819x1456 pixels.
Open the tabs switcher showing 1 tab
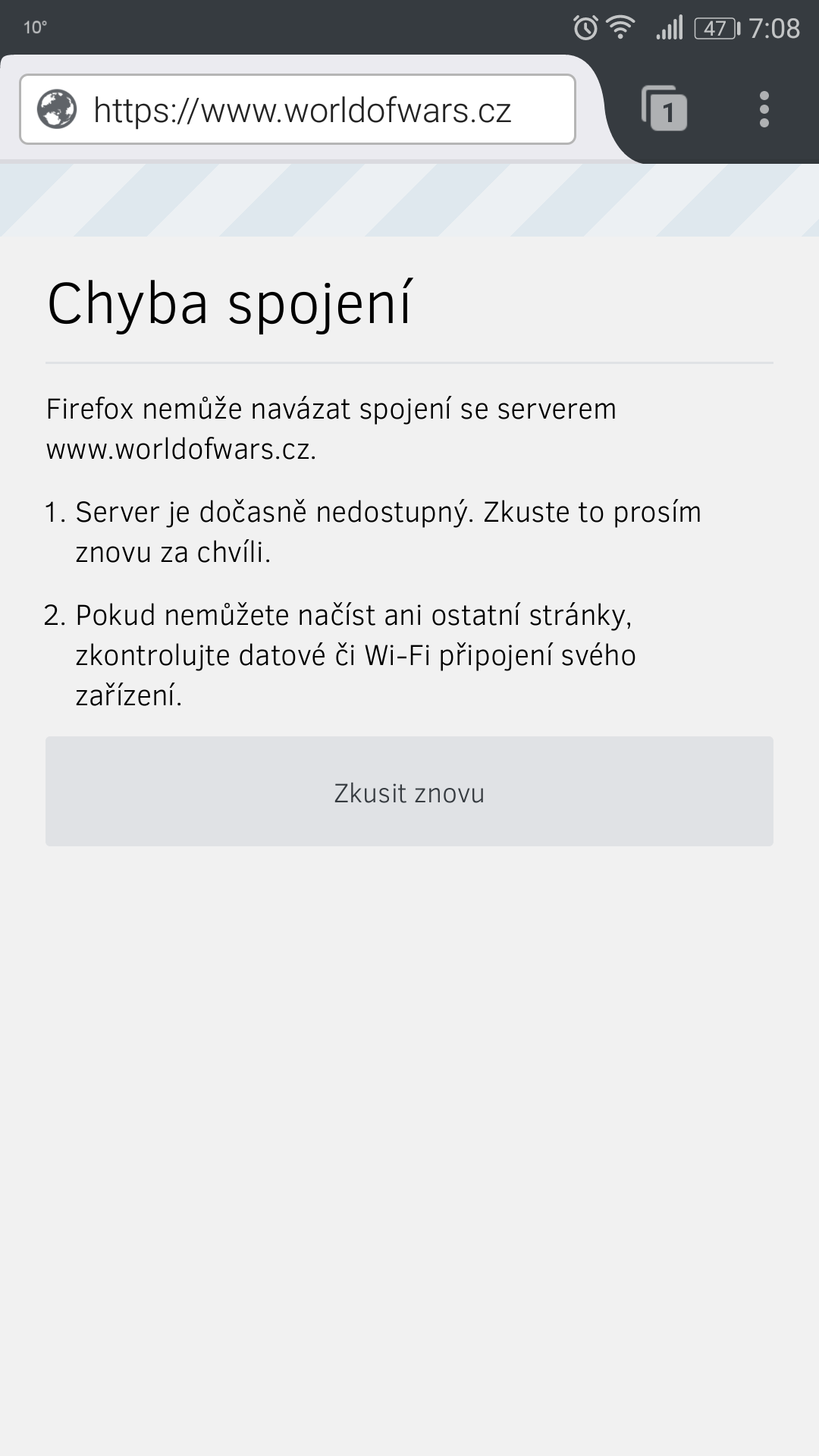664,109
